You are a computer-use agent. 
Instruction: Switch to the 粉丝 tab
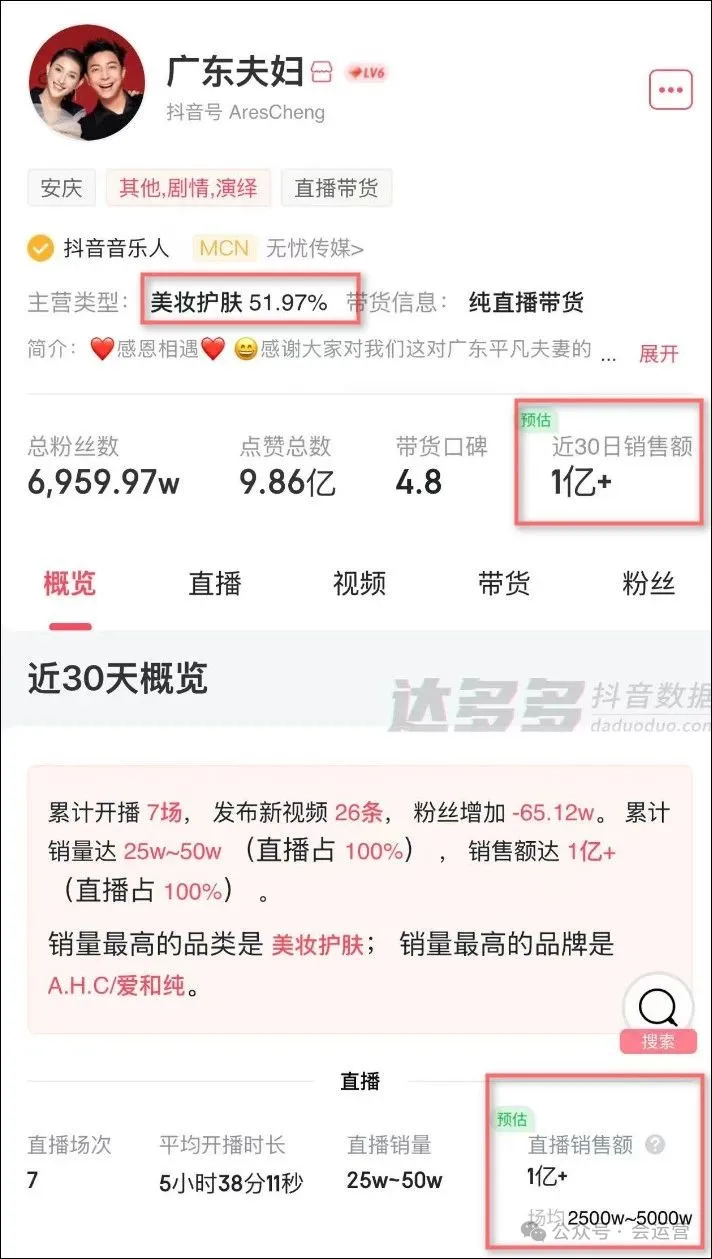click(x=649, y=584)
